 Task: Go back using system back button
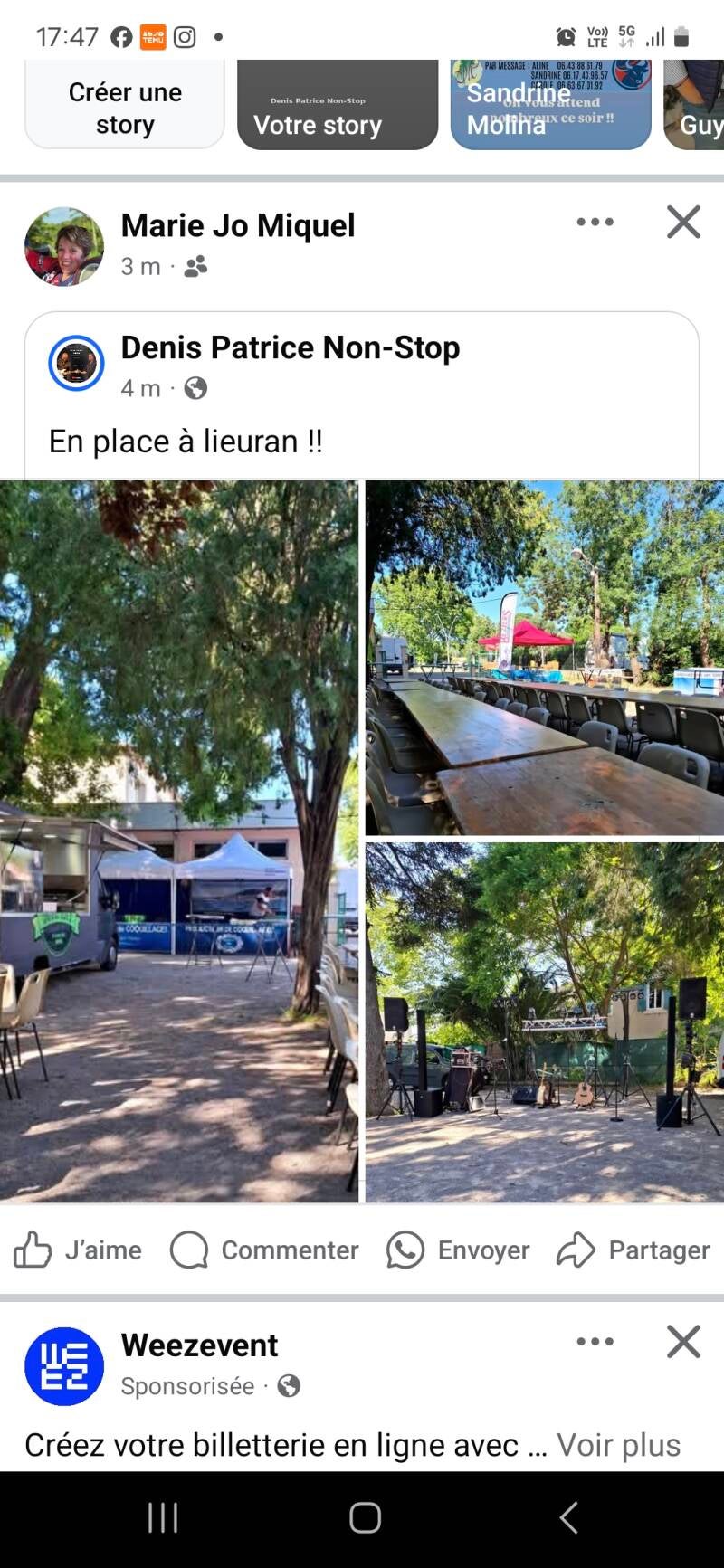pos(568,1517)
